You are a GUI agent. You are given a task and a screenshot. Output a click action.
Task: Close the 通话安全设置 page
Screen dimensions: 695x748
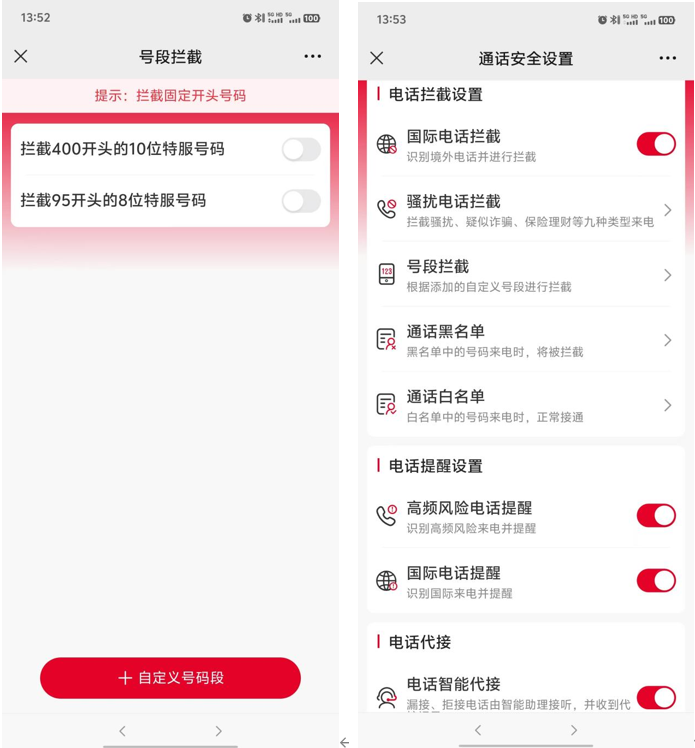click(x=377, y=58)
